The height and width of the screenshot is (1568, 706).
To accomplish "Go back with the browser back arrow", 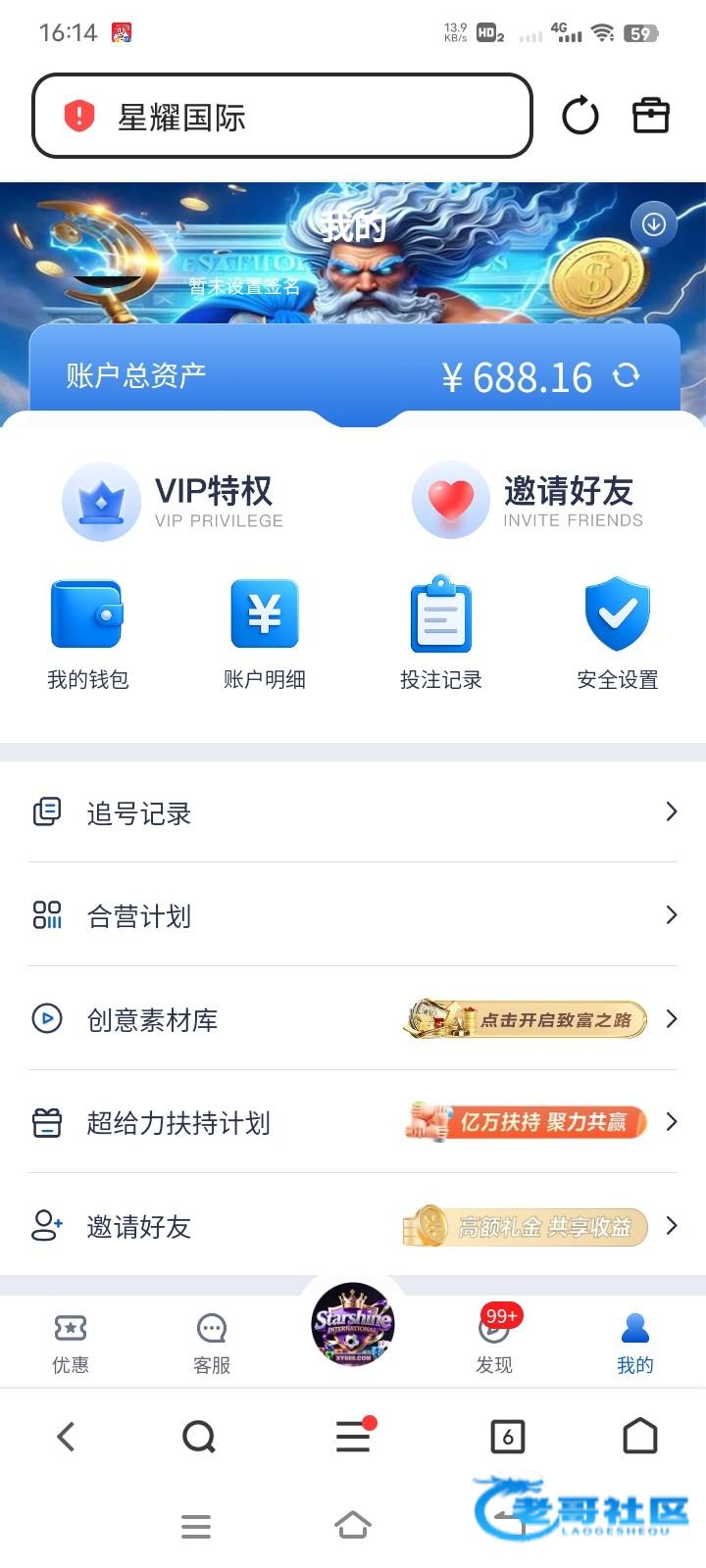I will coord(66,1437).
